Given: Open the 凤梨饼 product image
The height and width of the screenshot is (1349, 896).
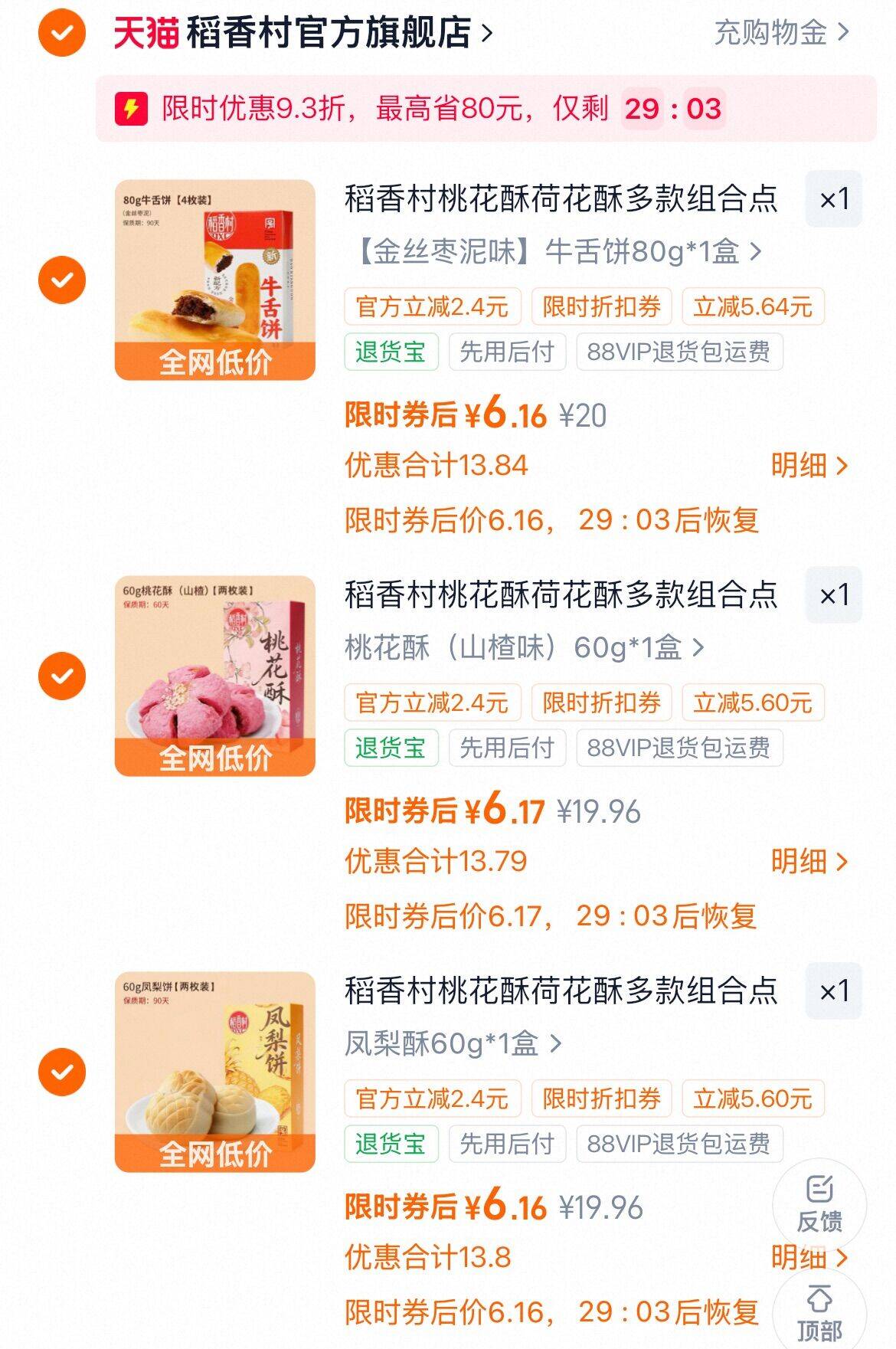Looking at the screenshot, I should coord(215,1072).
